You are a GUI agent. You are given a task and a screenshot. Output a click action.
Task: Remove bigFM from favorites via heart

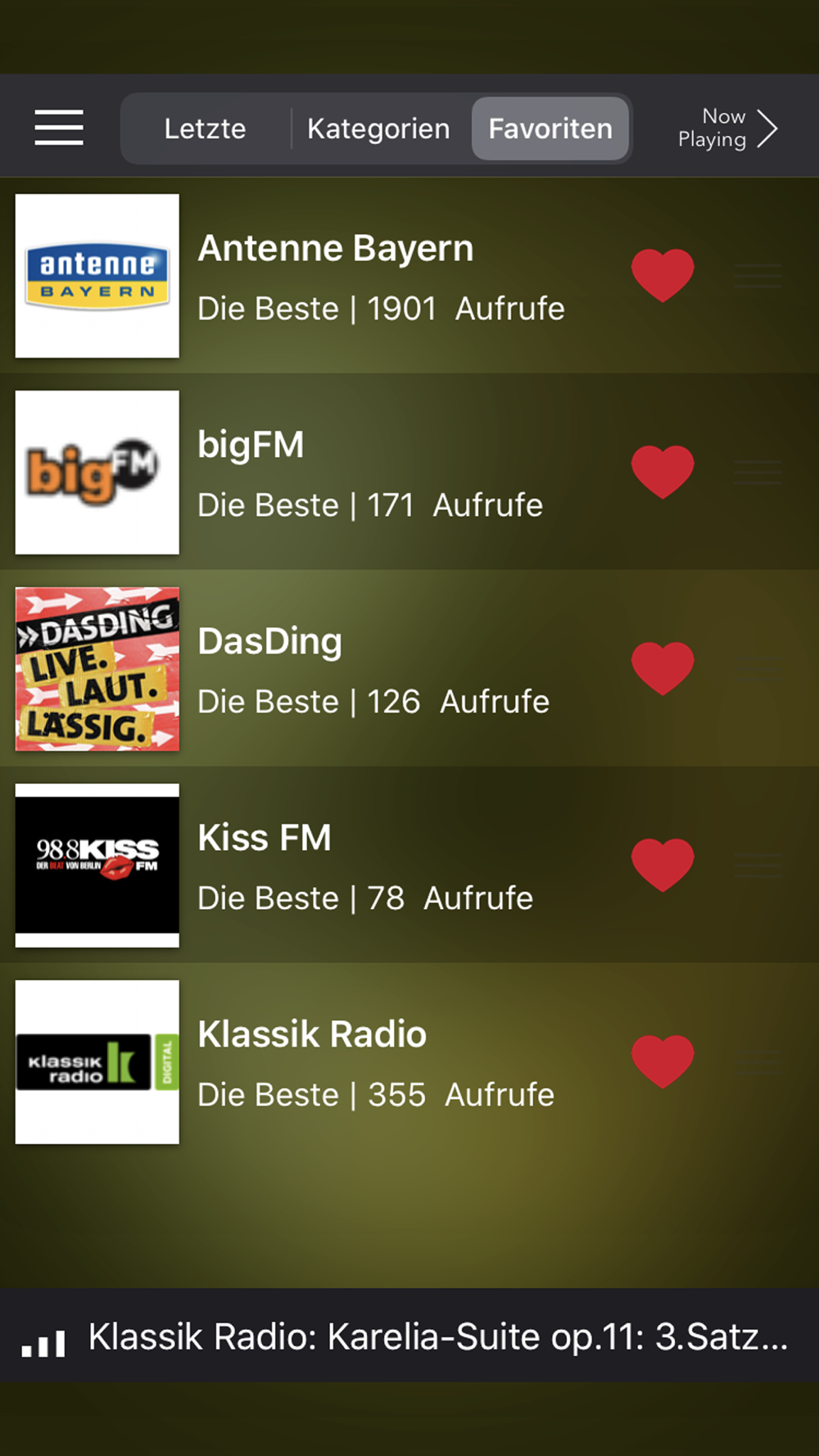(663, 472)
